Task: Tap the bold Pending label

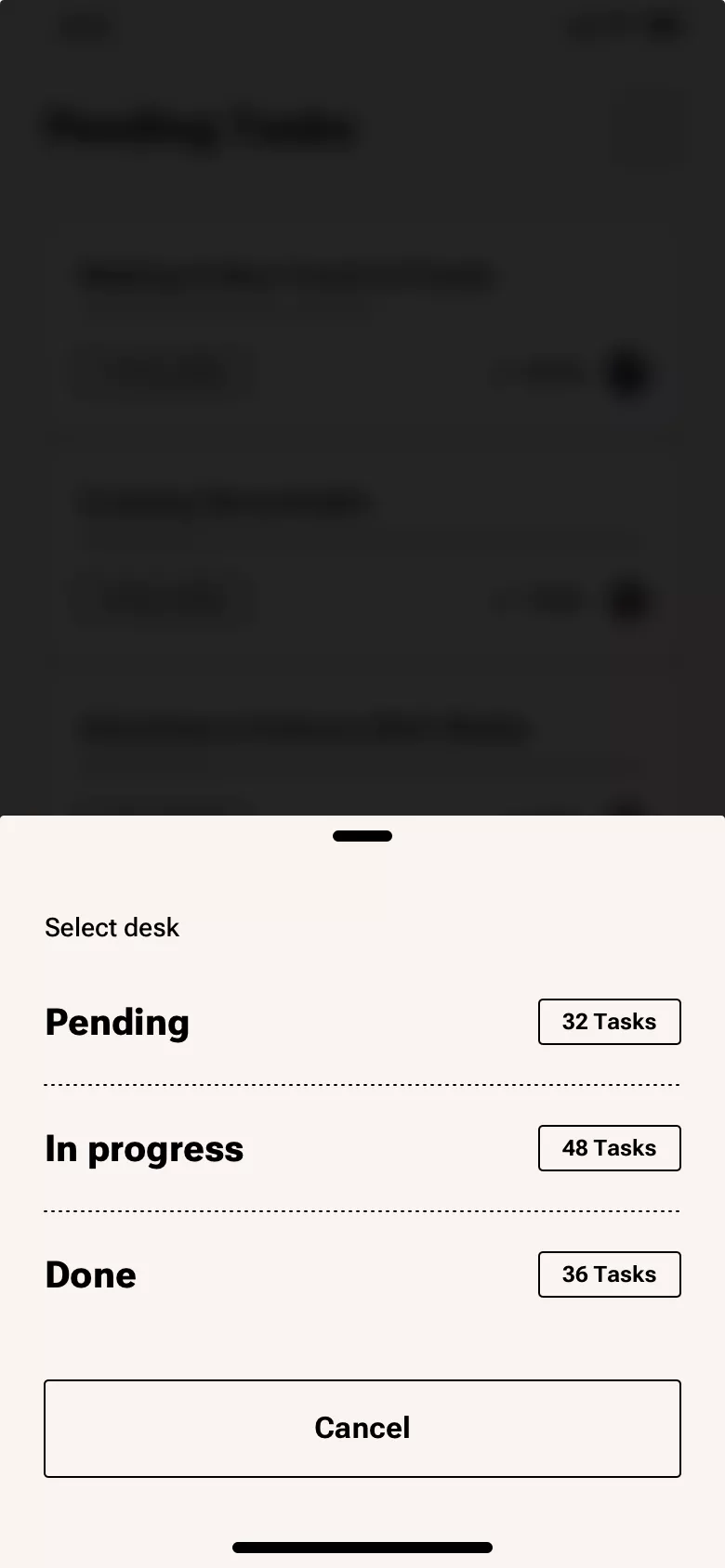Action: click(117, 1022)
